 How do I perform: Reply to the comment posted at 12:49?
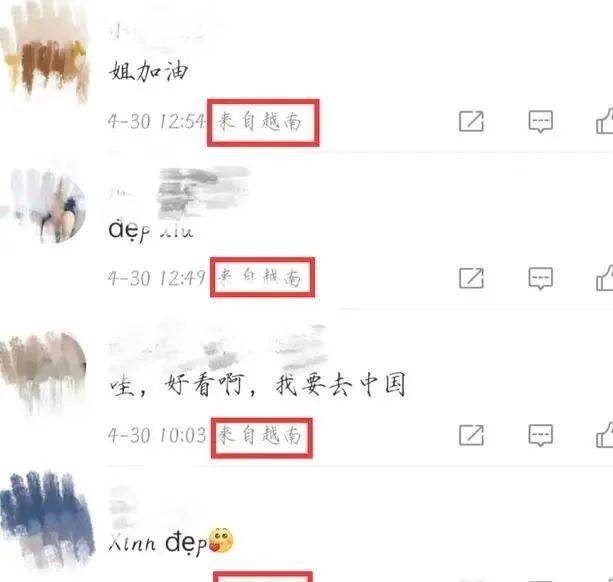pos(541,277)
